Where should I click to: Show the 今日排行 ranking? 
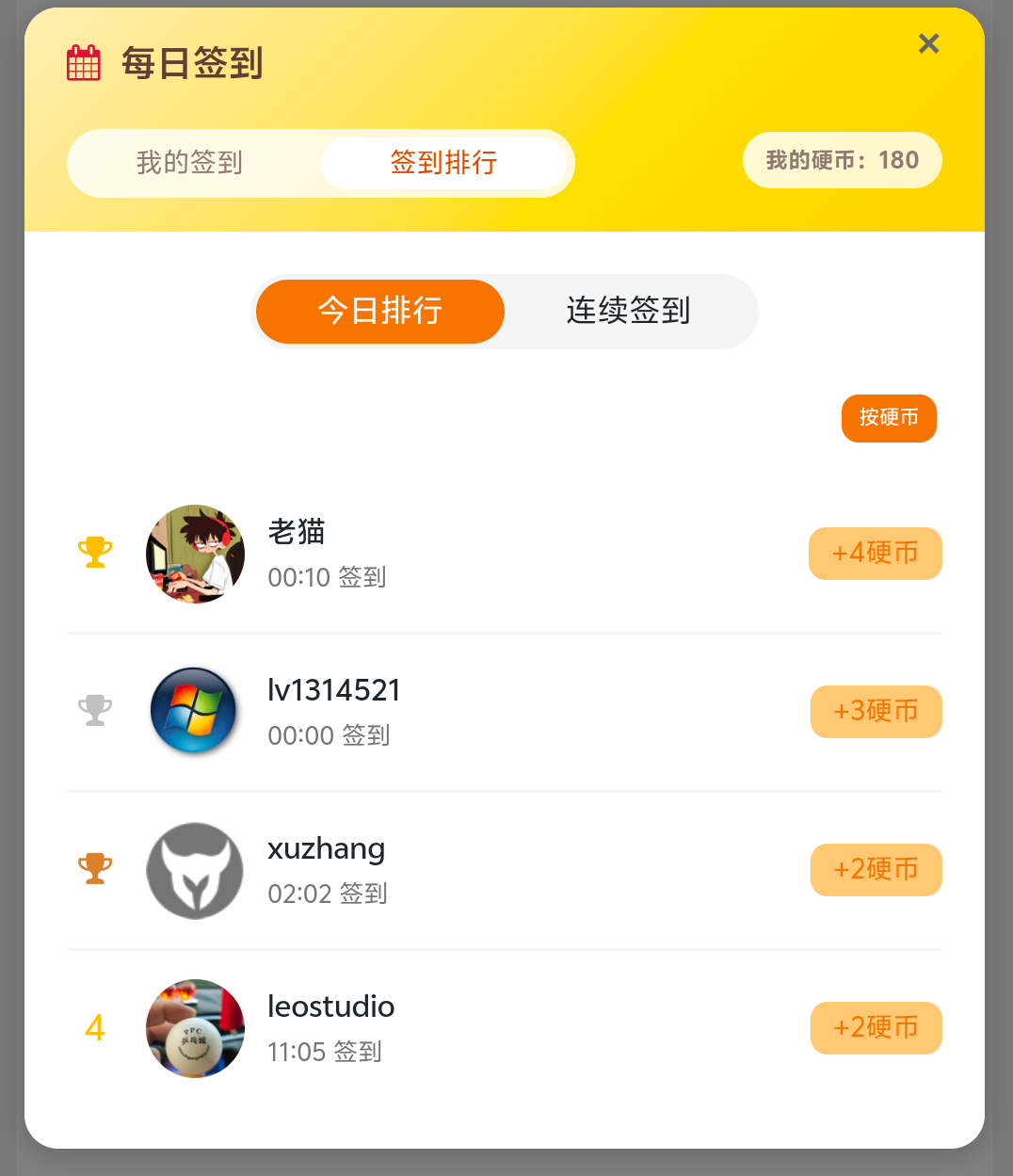(380, 311)
